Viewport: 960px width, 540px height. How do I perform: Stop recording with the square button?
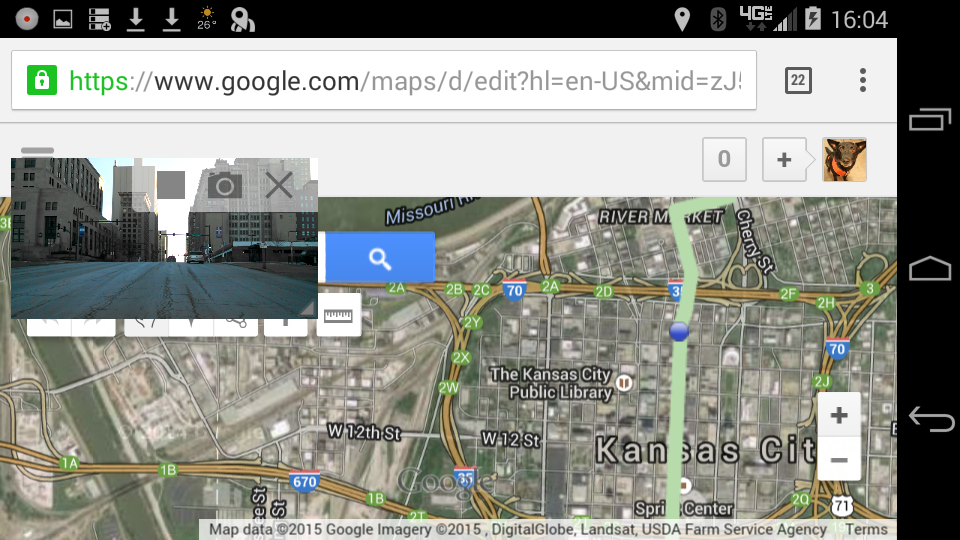pyautogui.click(x=171, y=184)
